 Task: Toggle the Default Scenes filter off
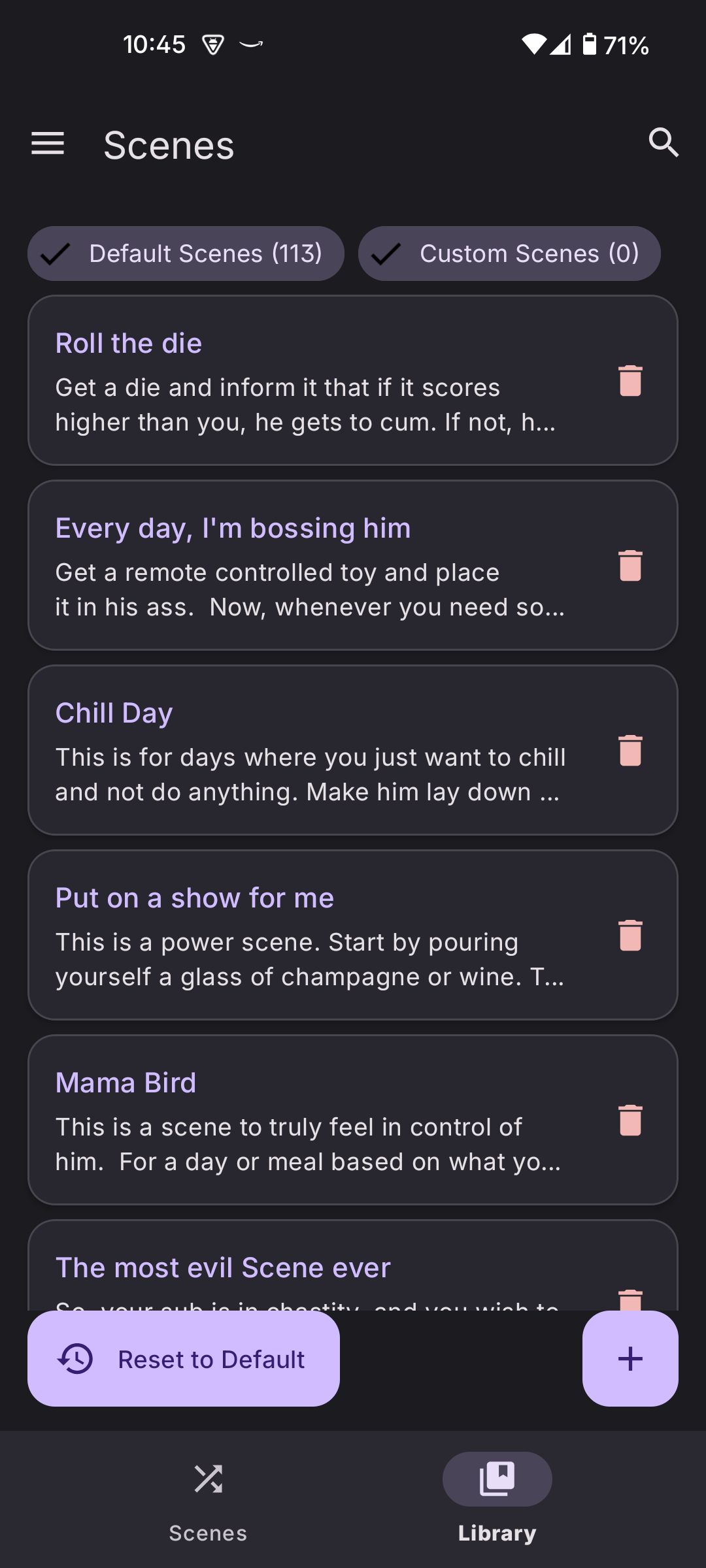pyautogui.click(x=185, y=253)
